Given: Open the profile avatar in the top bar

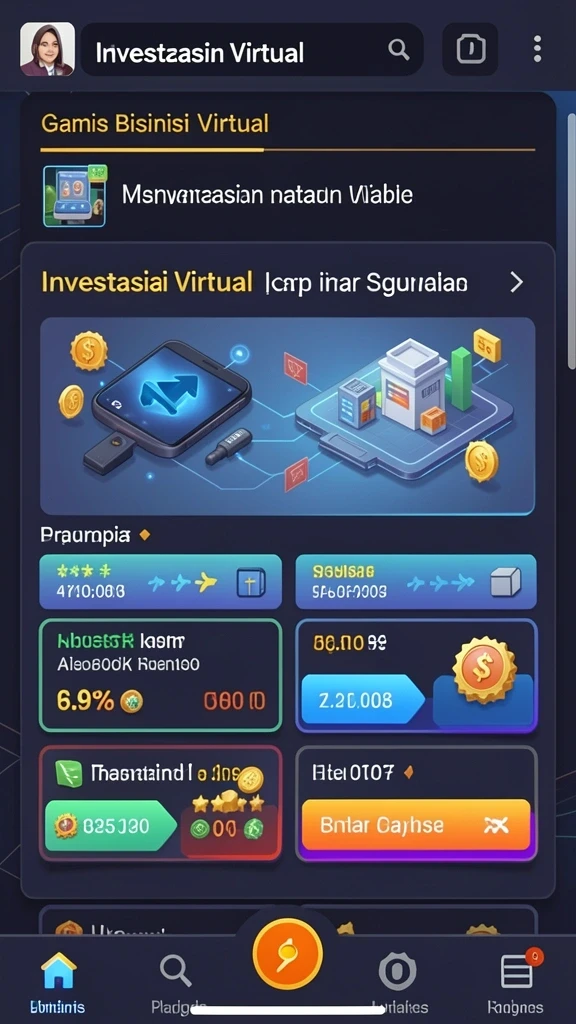Looking at the screenshot, I should click(x=48, y=50).
